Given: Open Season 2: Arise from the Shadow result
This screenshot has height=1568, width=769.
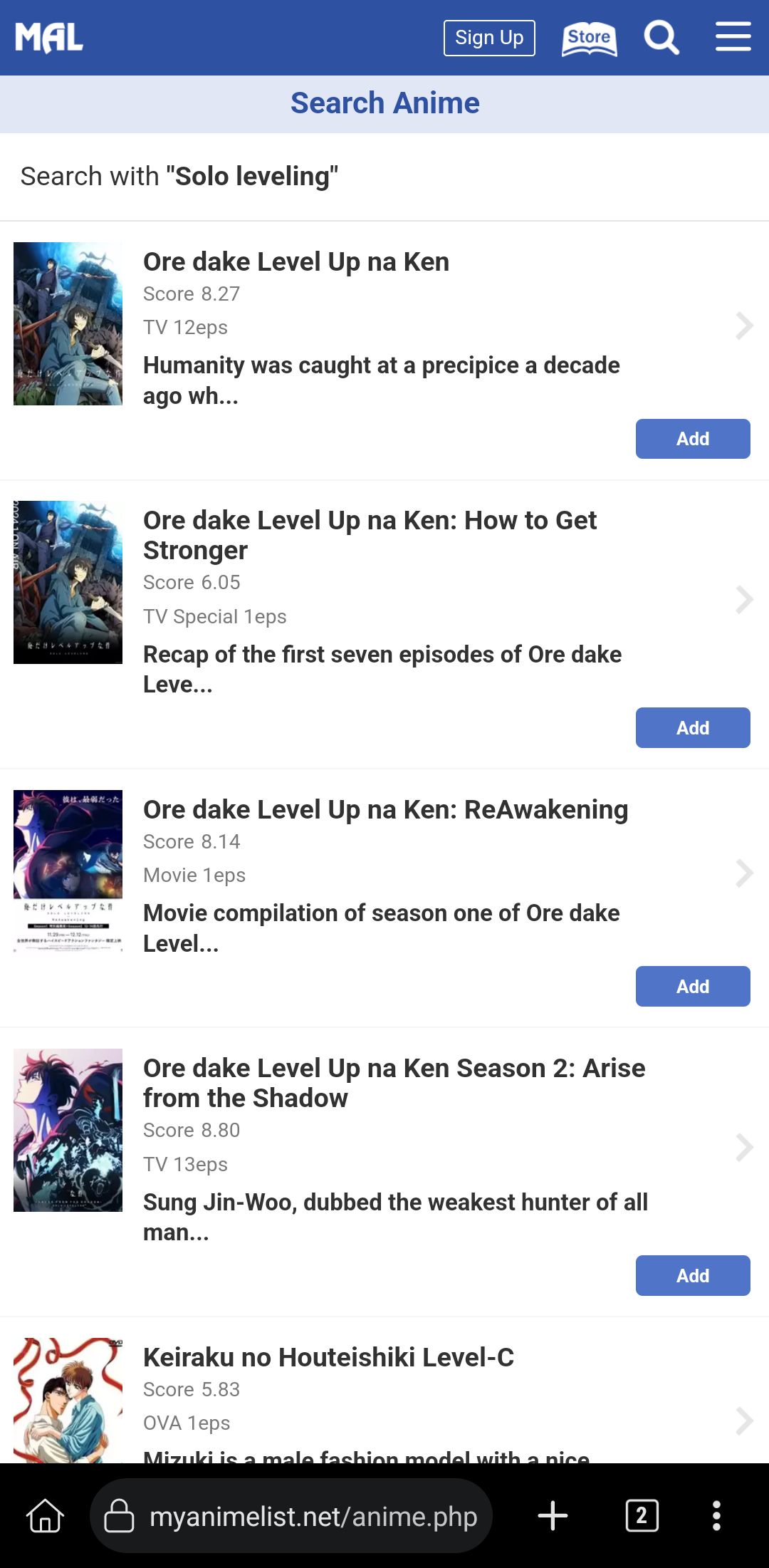Looking at the screenshot, I should [x=394, y=1083].
